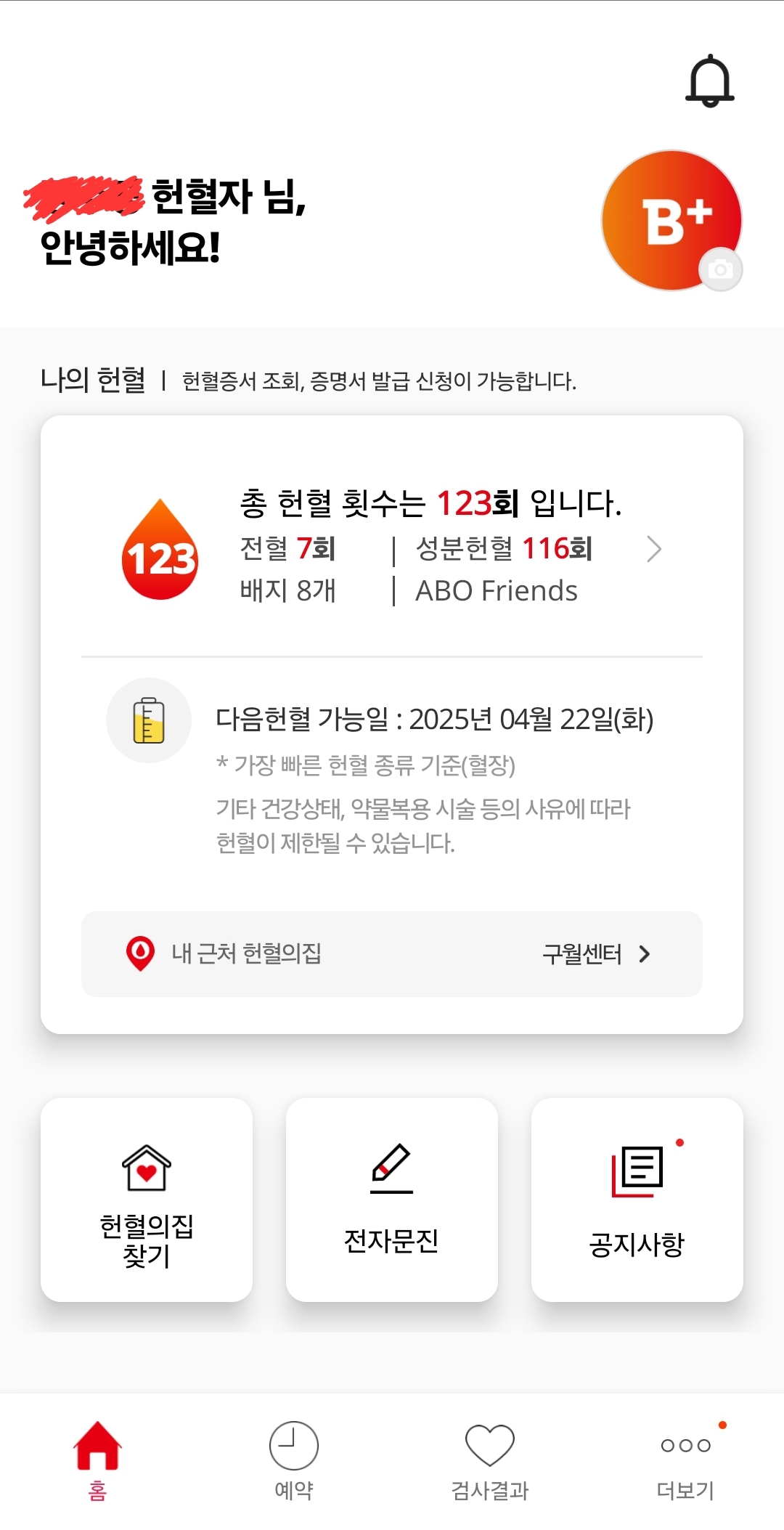784x1530 pixels.
Task: Open 헌혈의집 찾기 card
Action: tap(147, 1200)
